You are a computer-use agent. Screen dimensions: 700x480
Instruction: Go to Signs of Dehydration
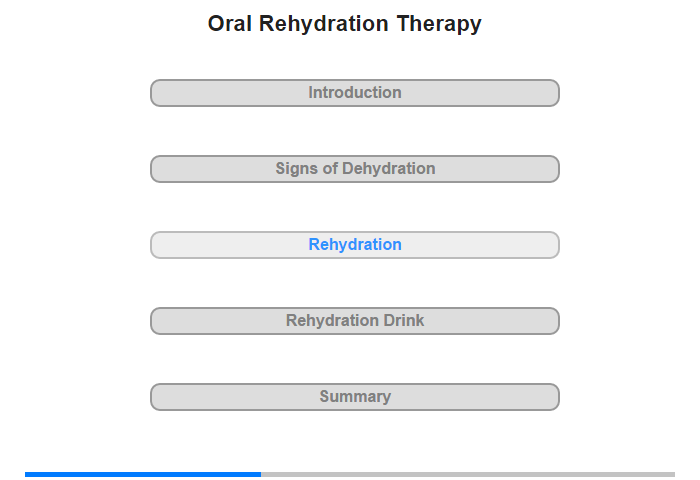(x=355, y=169)
